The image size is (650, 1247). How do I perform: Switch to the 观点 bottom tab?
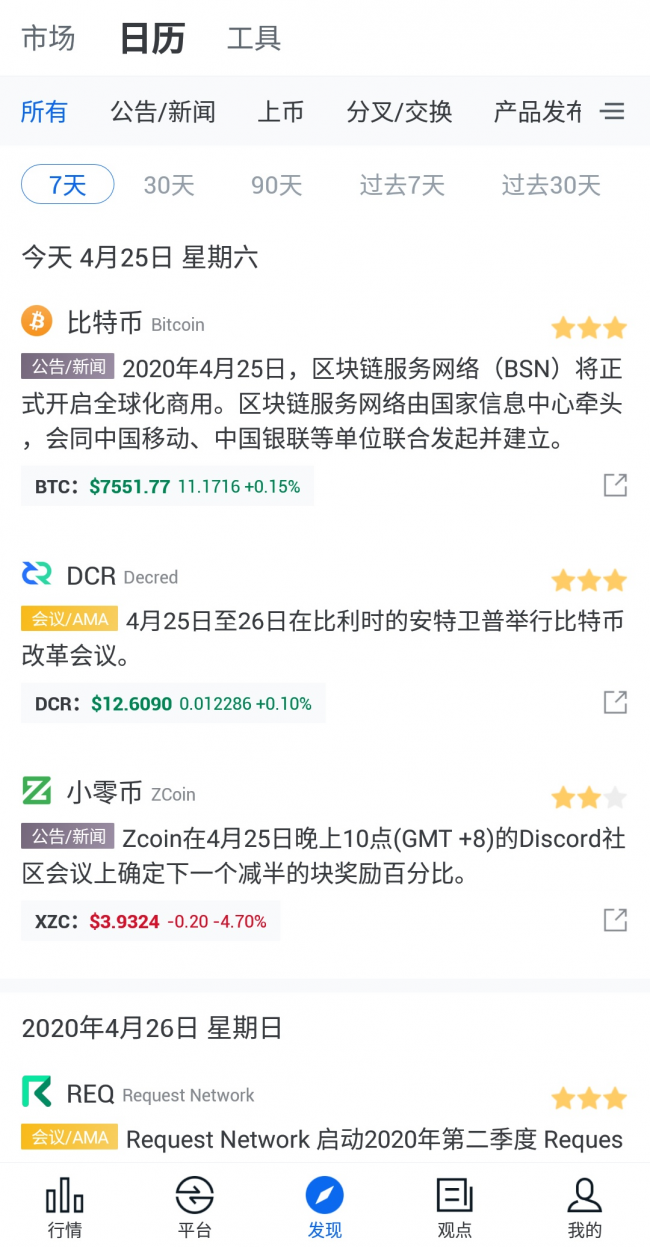point(455,1207)
